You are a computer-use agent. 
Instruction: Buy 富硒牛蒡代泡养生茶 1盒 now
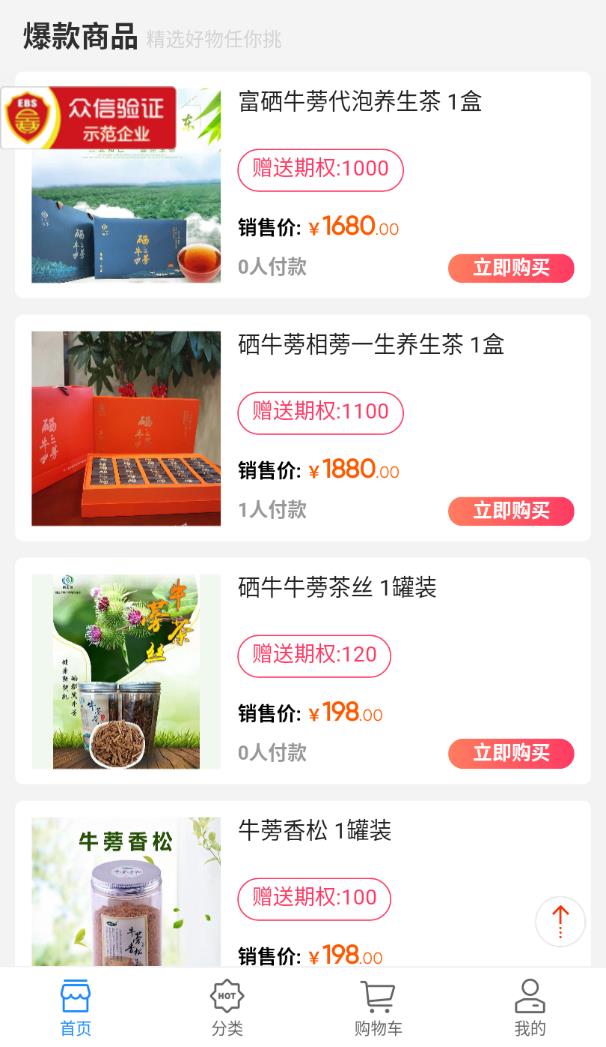(511, 268)
